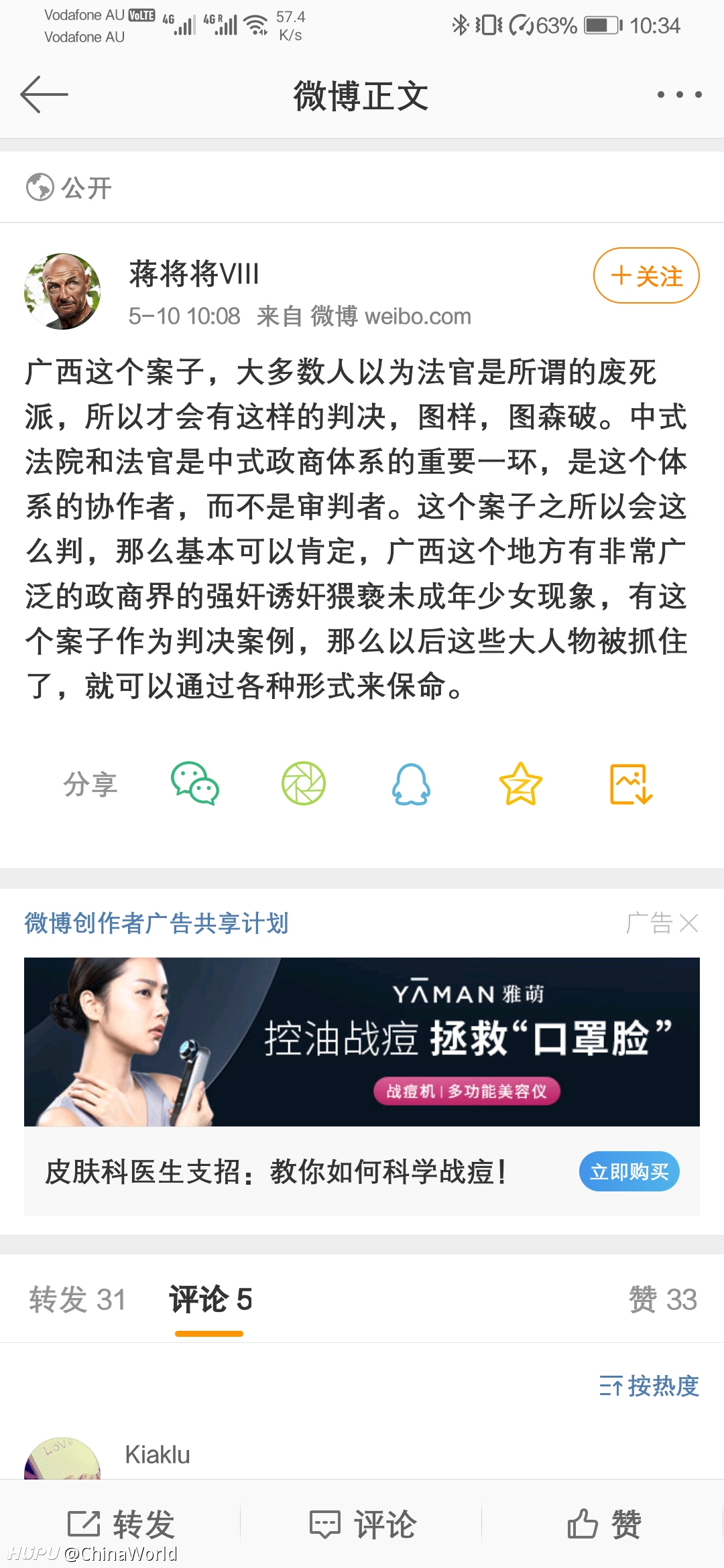The image size is (724, 1568).
Task: Open 微博创作者广告共享计划 link
Action: [x=156, y=923]
